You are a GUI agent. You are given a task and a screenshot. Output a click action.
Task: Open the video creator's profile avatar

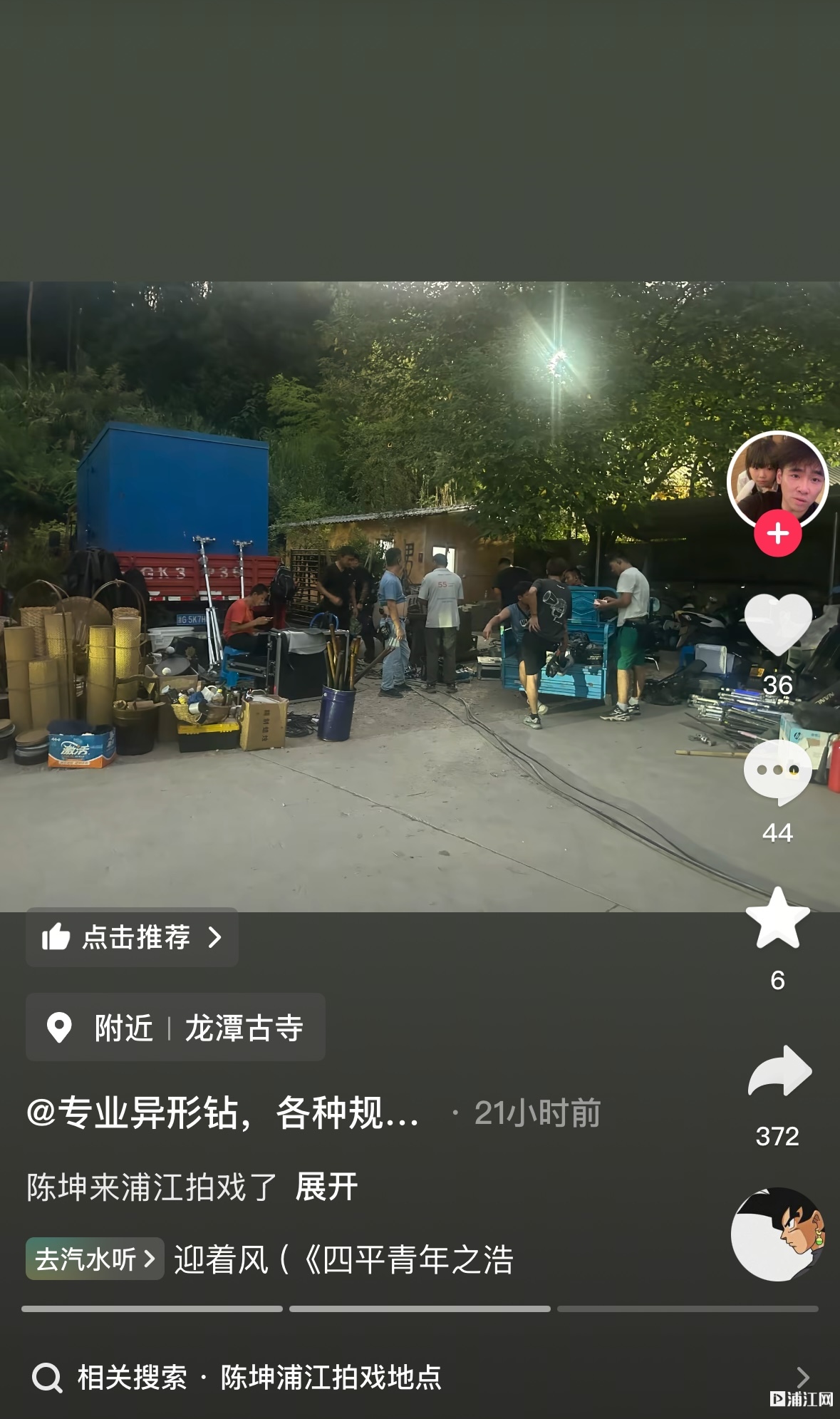(777, 480)
